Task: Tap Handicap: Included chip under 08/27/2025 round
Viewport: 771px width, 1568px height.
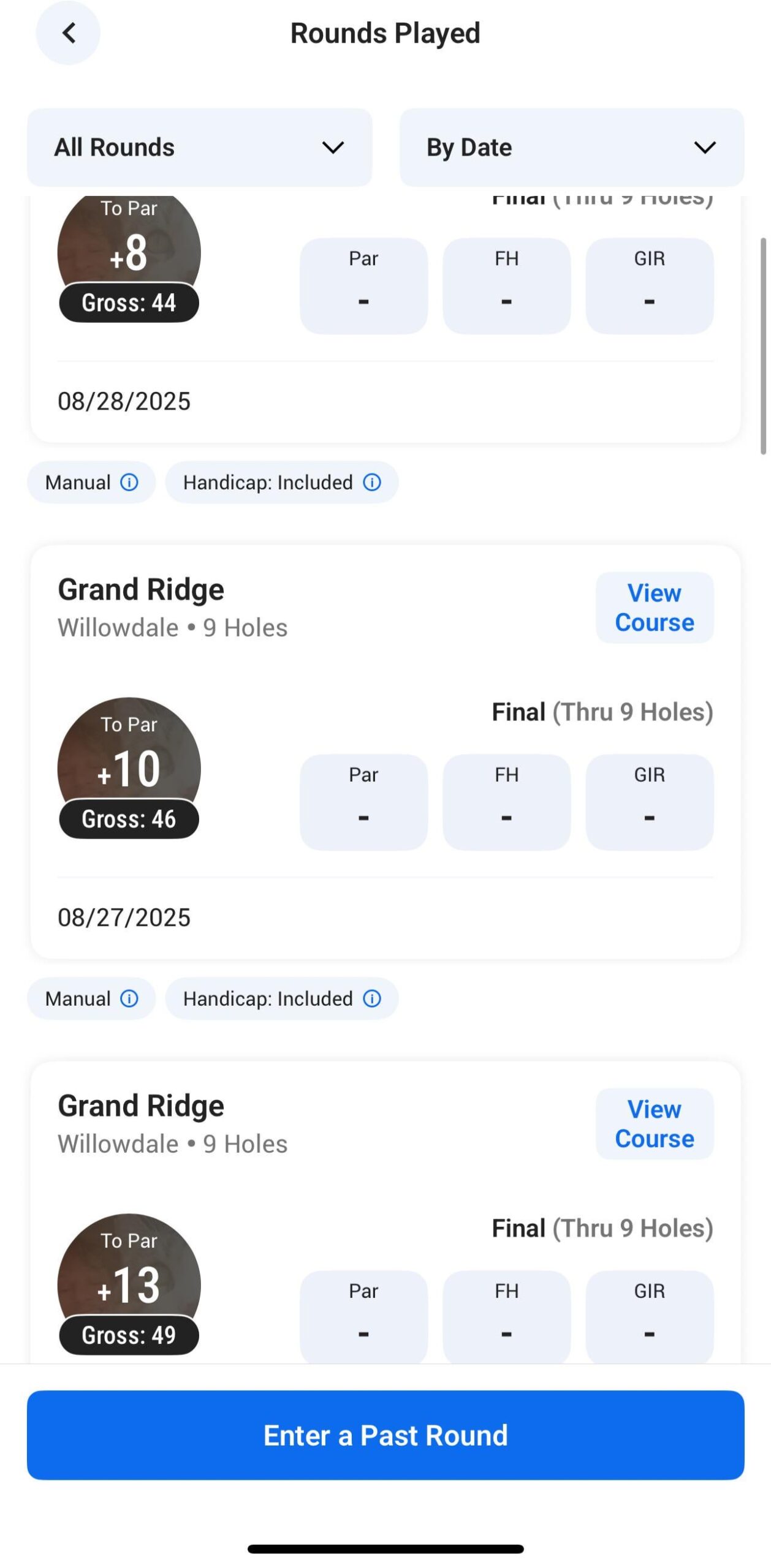Action: click(282, 998)
